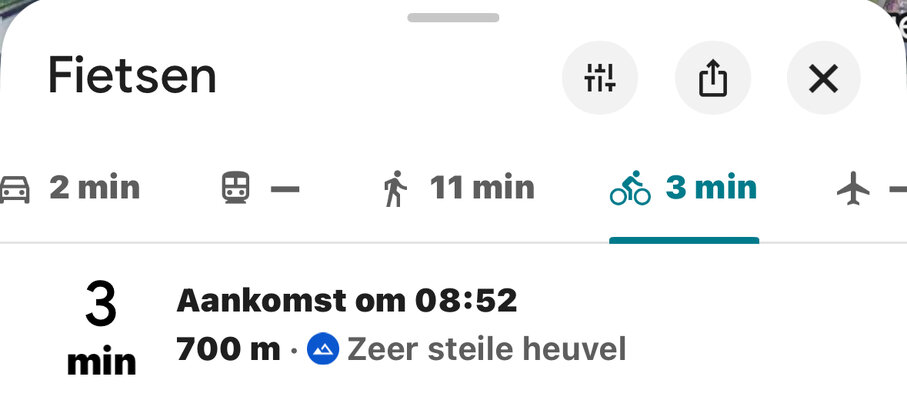Select the cycling tab showing 3 min
Viewport: 907px width, 400px height.
click(684, 188)
